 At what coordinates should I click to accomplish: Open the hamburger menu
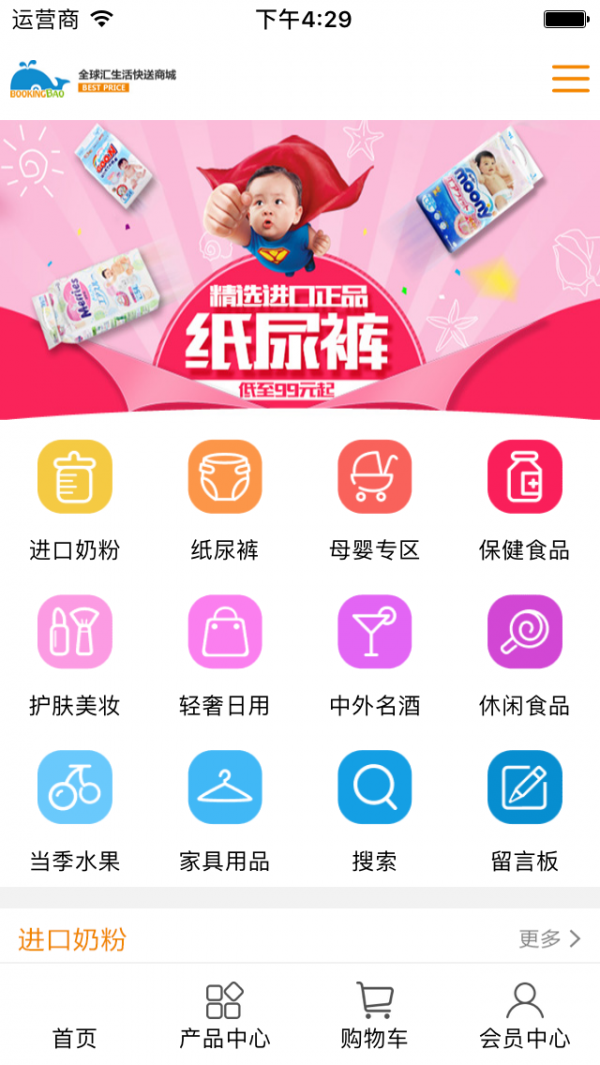tap(570, 78)
